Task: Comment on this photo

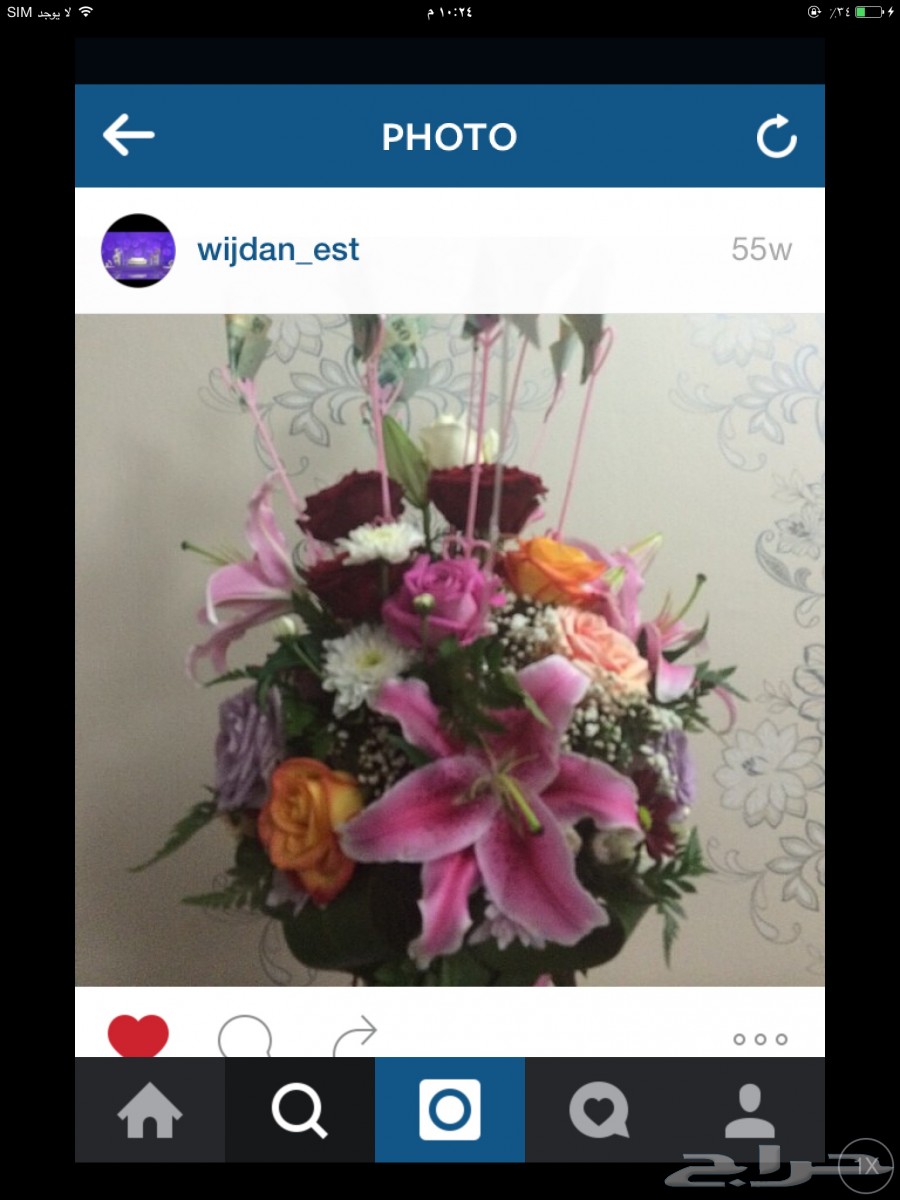Action: (x=245, y=1037)
